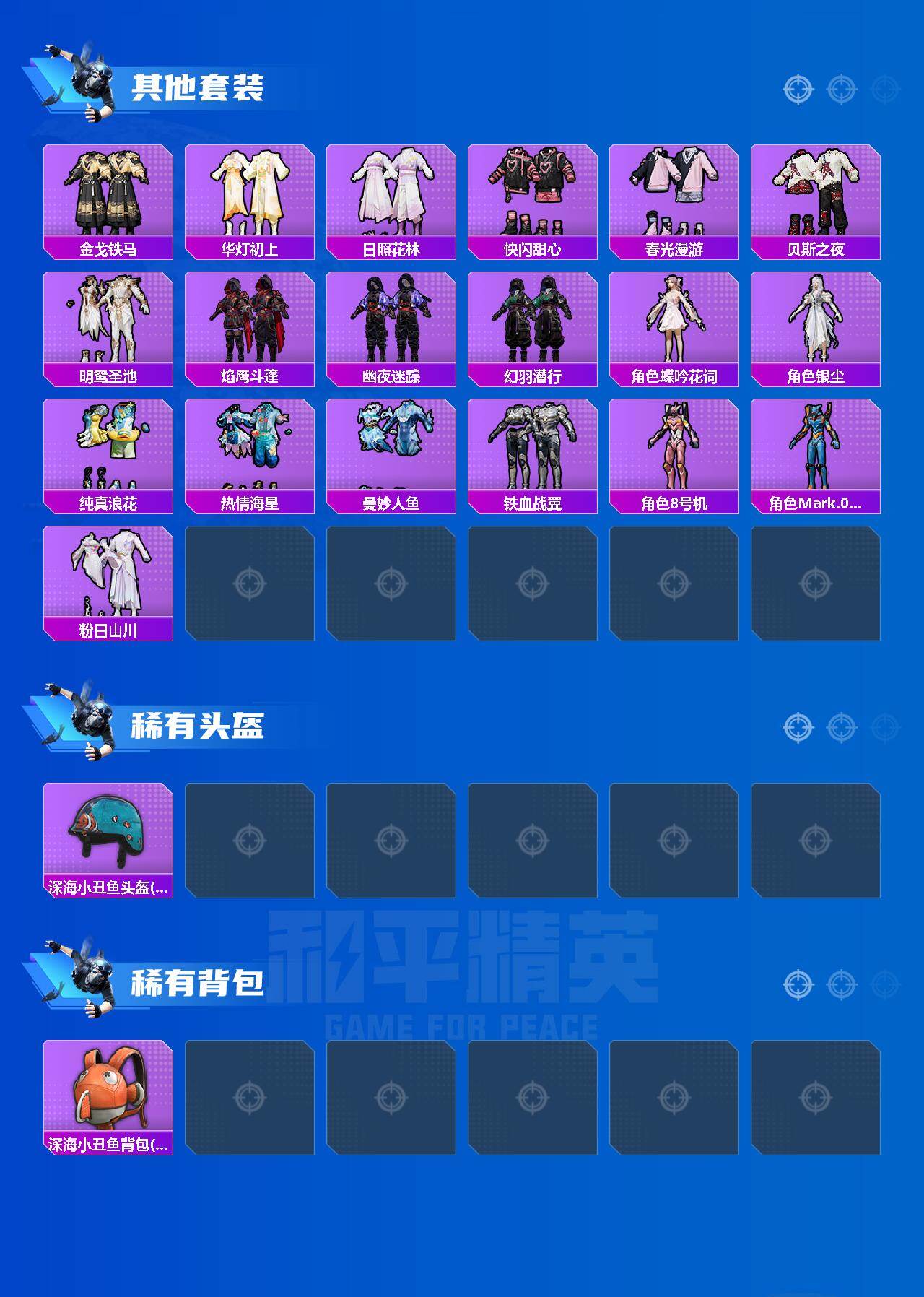Click an empty crosshair placeholder slot

click(x=250, y=585)
